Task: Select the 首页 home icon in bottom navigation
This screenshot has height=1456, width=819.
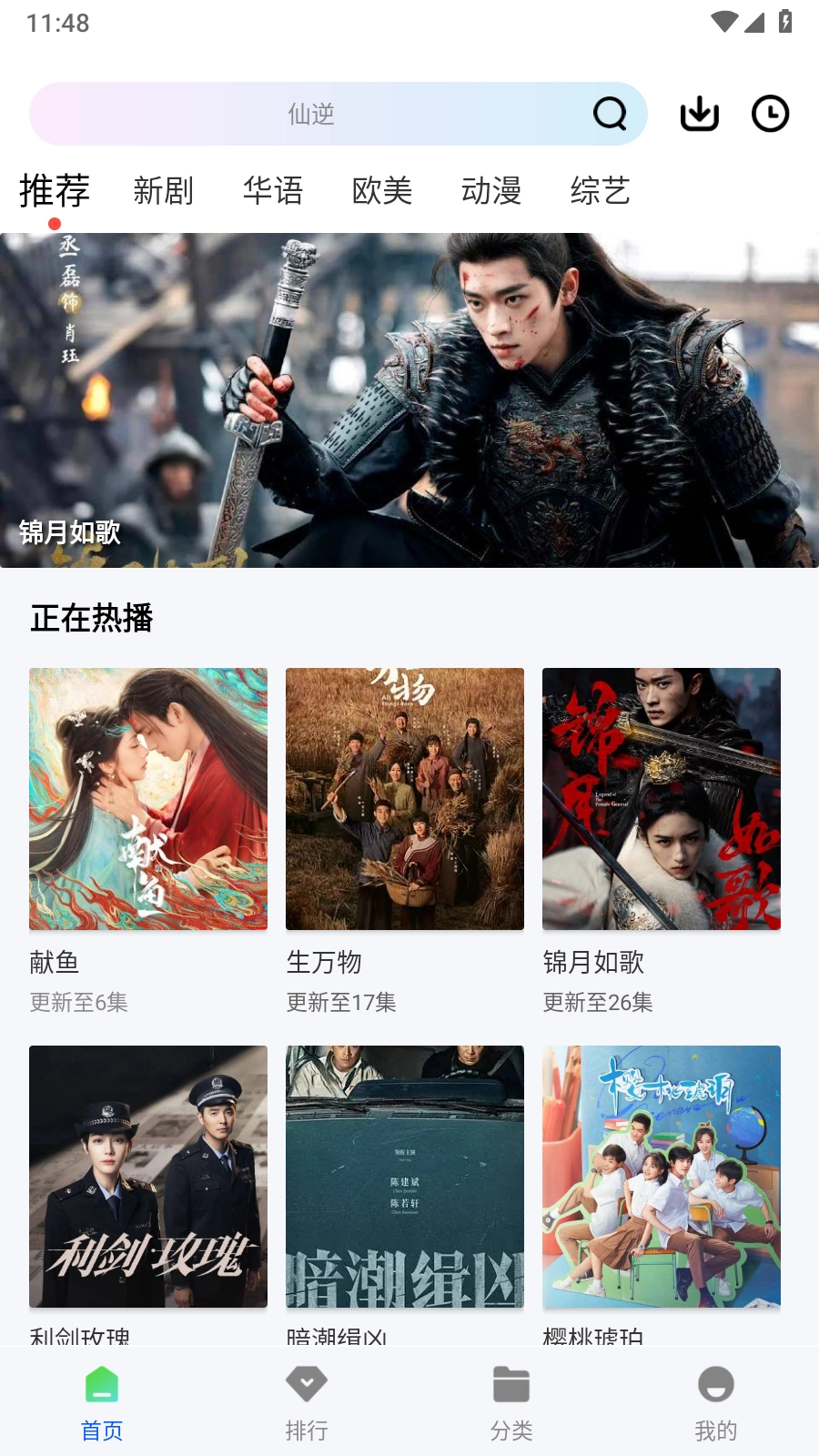Action: click(101, 1384)
